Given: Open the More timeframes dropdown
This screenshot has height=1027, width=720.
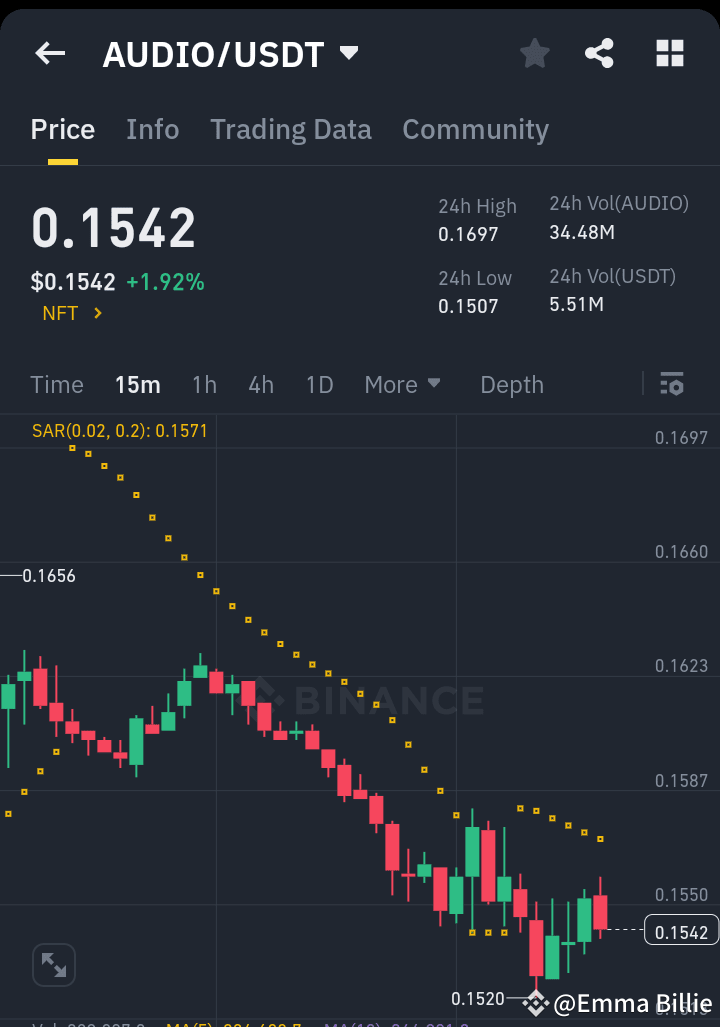Looking at the screenshot, I should [402, 384].
